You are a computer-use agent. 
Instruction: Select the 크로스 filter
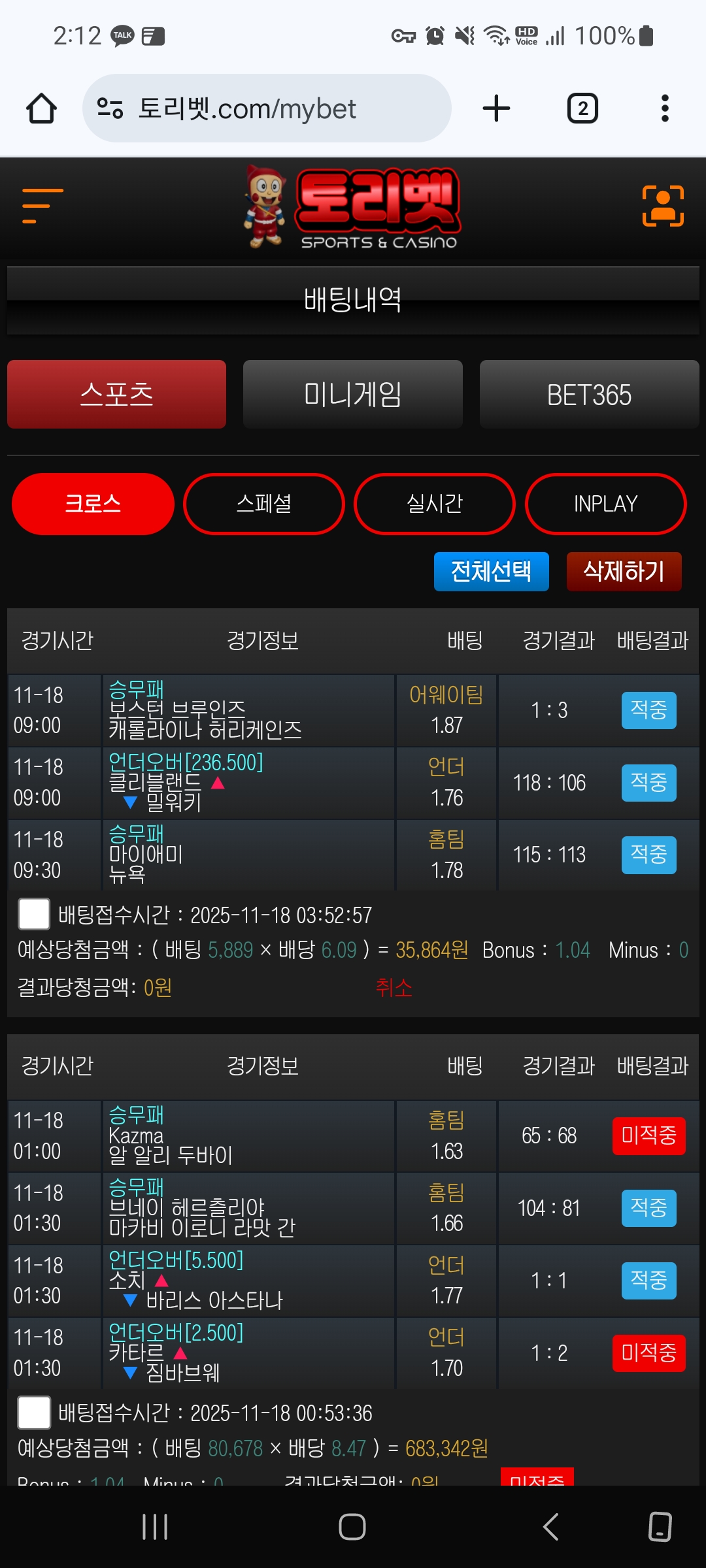[93, 504]
